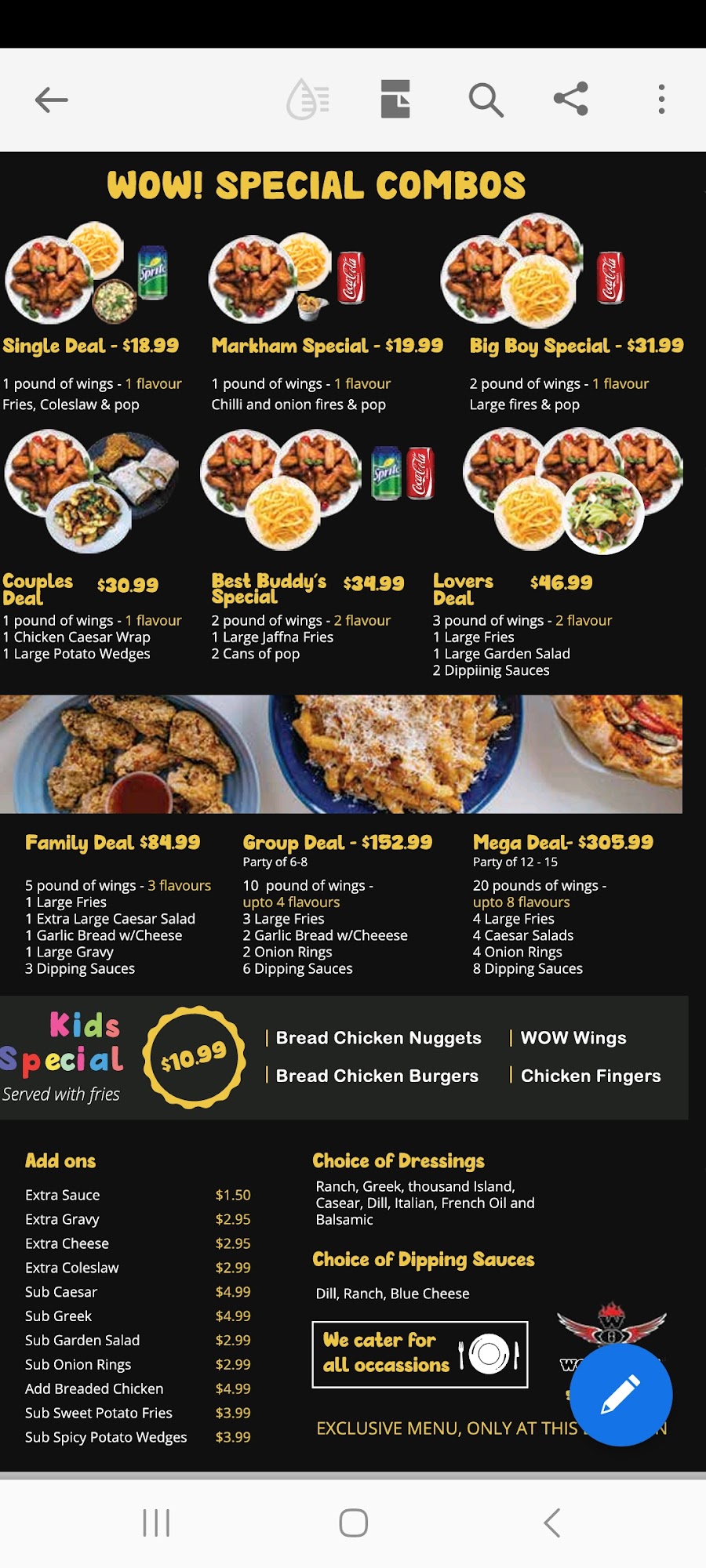Go to the home screen
Image resolution: width=706 pixels, height=1568 pixels.
tap(354, 1523)
